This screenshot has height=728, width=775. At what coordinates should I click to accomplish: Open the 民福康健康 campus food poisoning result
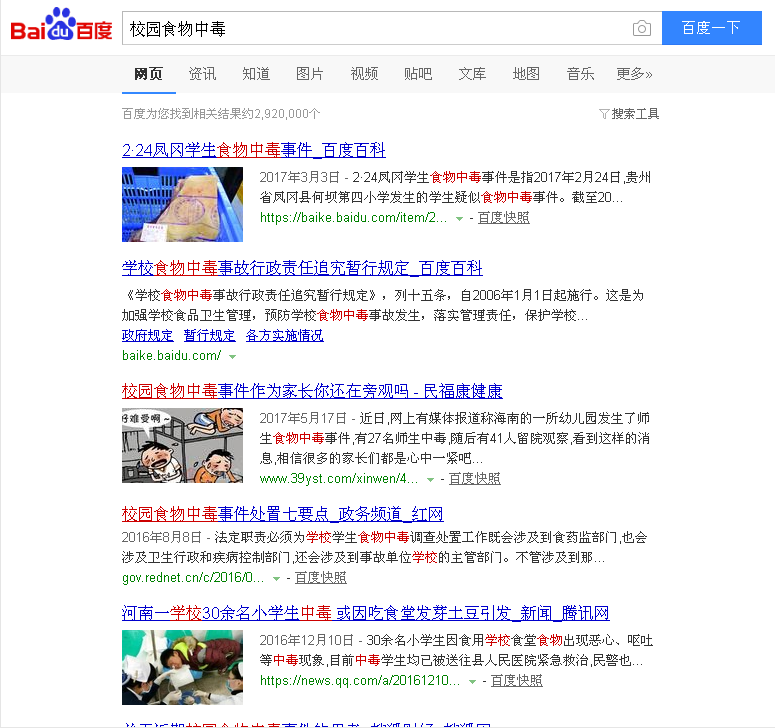[312, 391]
